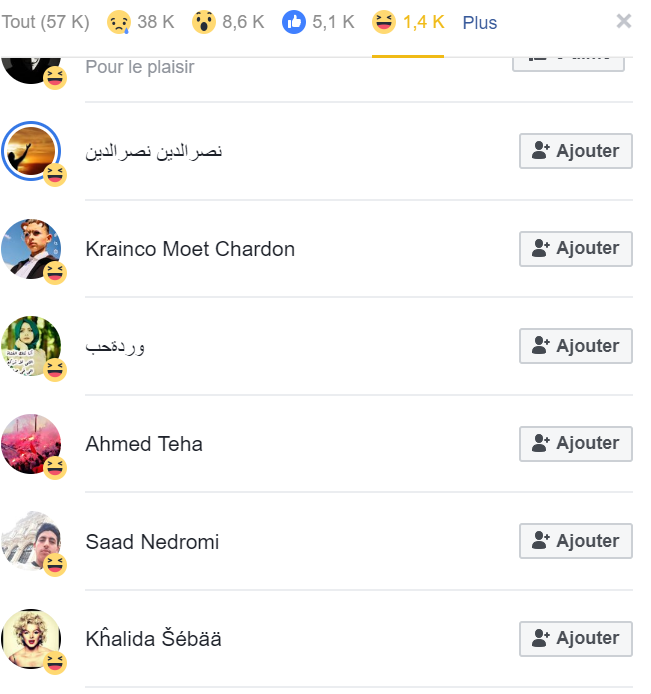Add وردةحب as a friend
The image size is (651, 694).
coord(575,346)
